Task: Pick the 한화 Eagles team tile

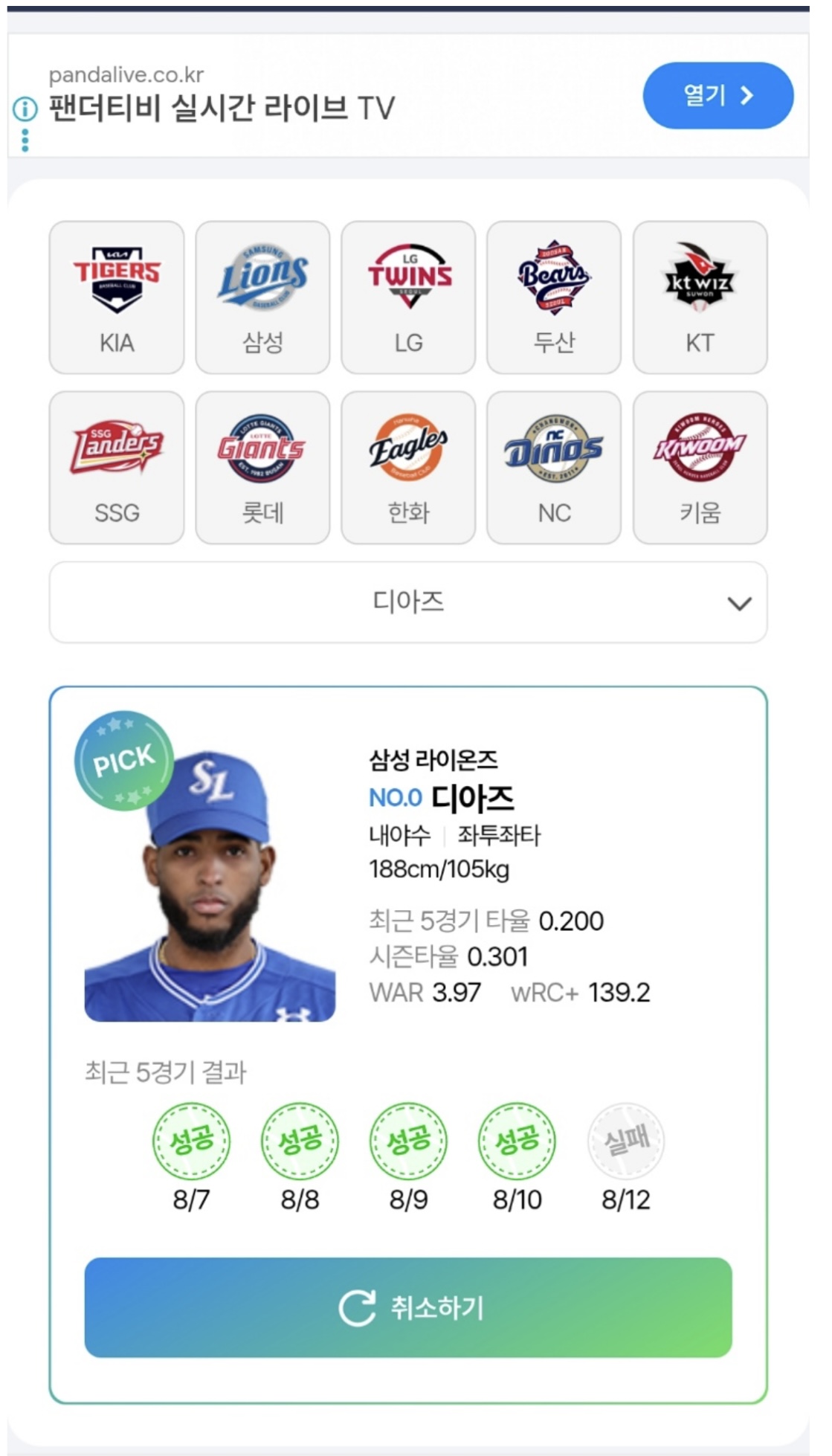Action: pyautogui.click(x=408, y=468)
